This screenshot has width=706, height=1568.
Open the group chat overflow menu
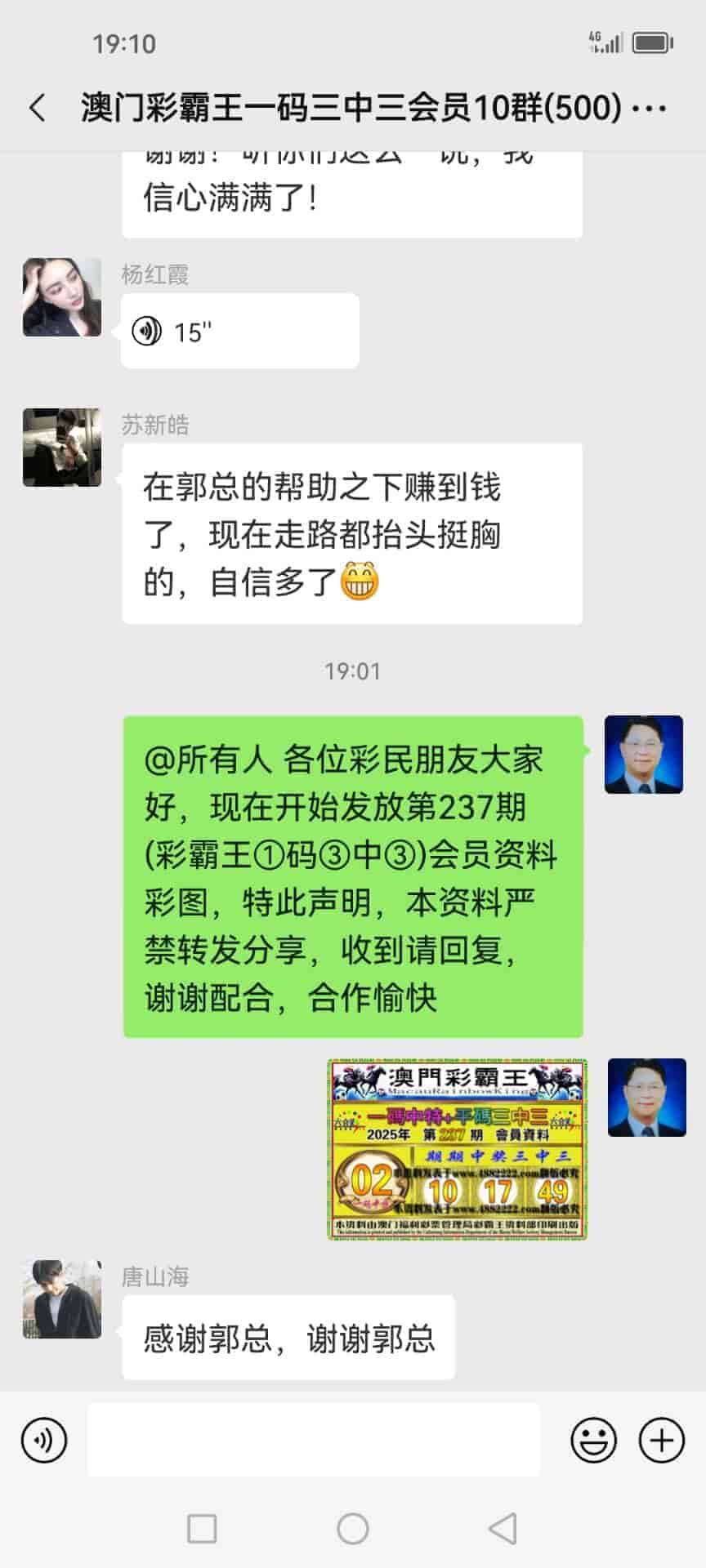click(x=650, y=109)
